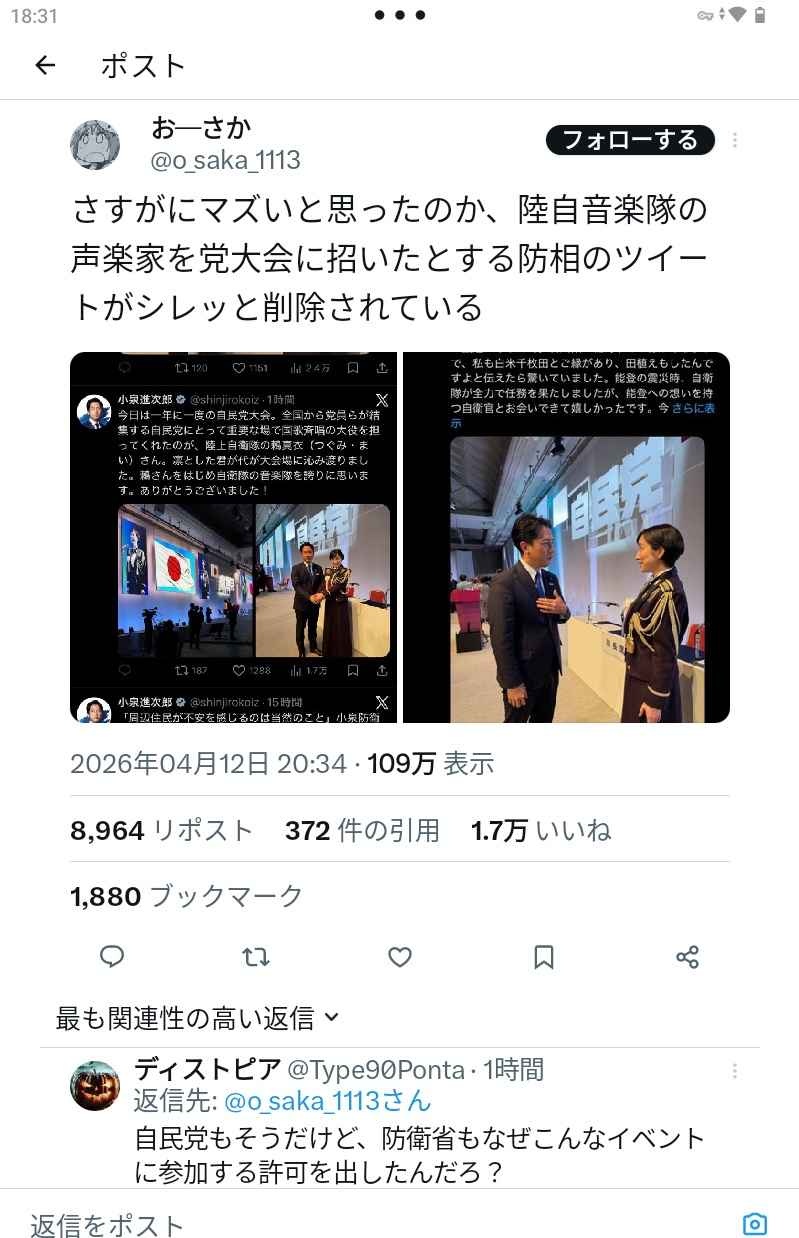Open お—さか's profile avatar
Image resolution: width=799 pixels, height=1238 pixels.
(95, 144)
